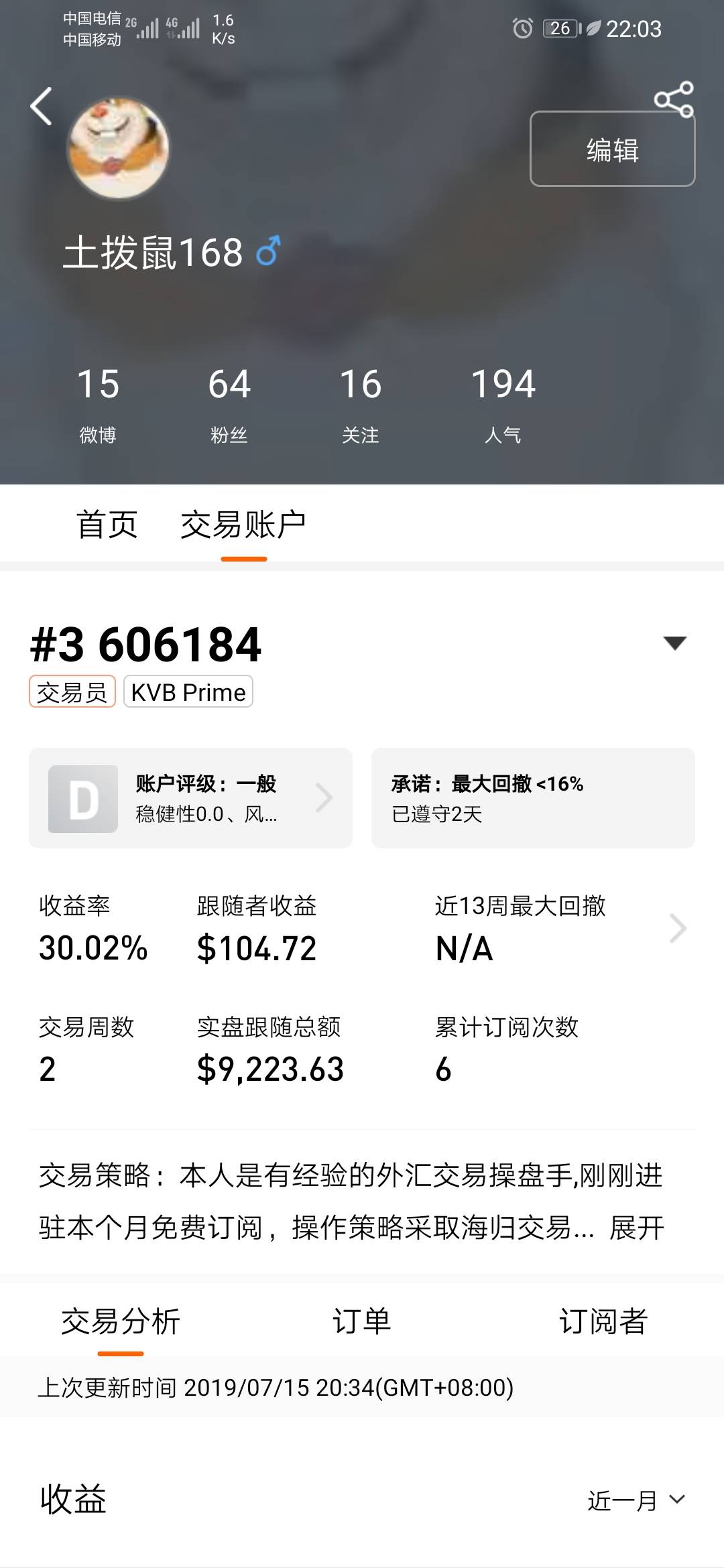The image size is (724, 1568).
Task: Select the 交易账户 tab
Action: point(243,524)
